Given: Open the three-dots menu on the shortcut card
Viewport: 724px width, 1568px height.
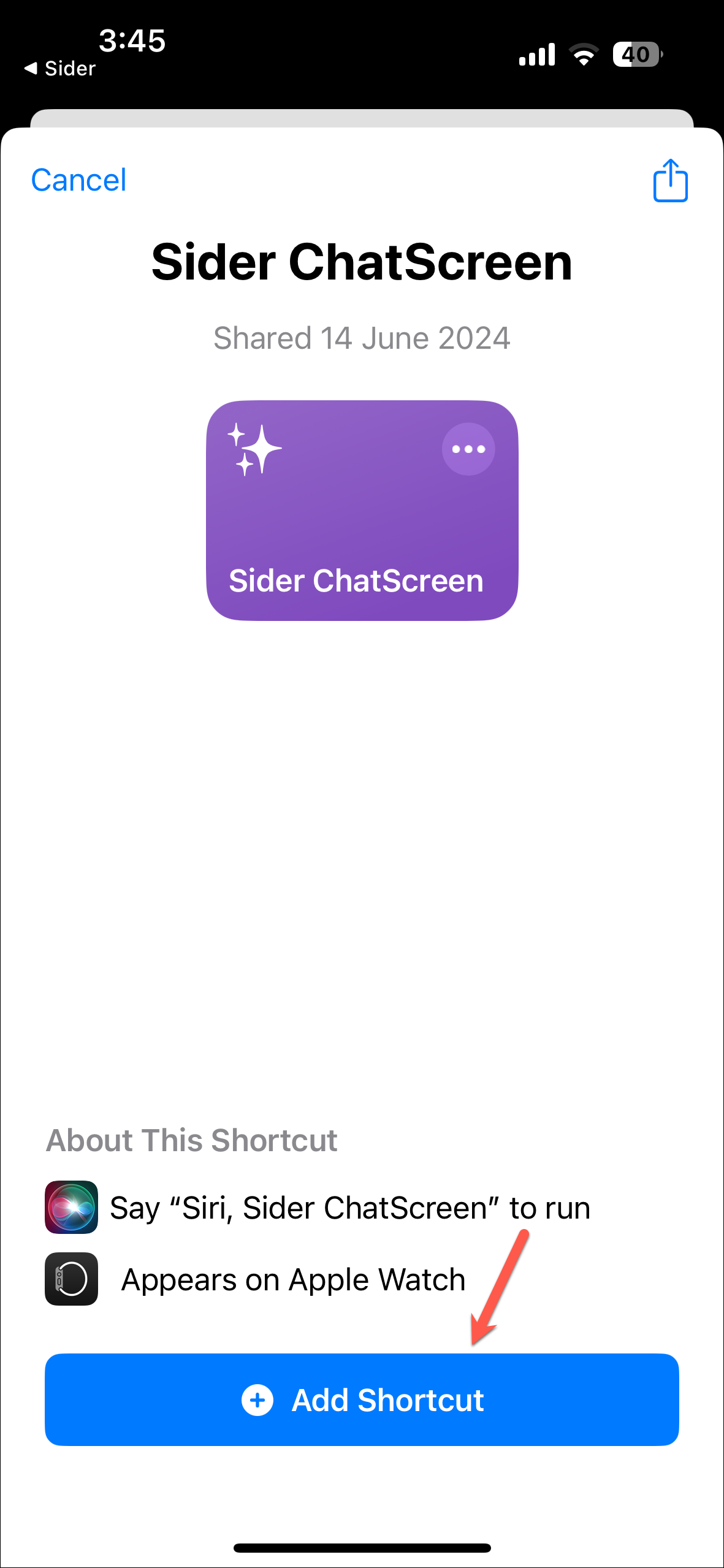Looking at the screenshot, I should [468, 449].
